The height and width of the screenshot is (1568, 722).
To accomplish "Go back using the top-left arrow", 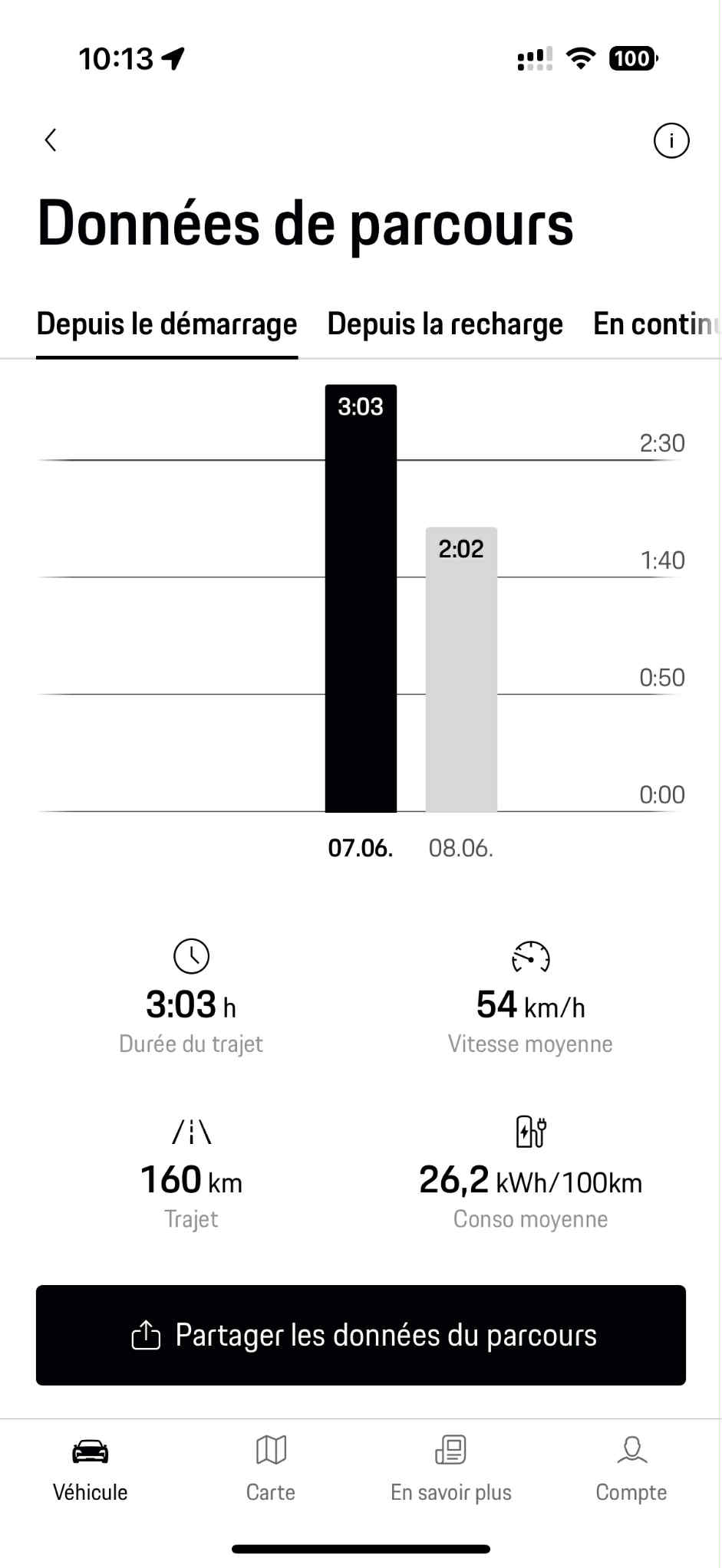I will click(51, 140).
